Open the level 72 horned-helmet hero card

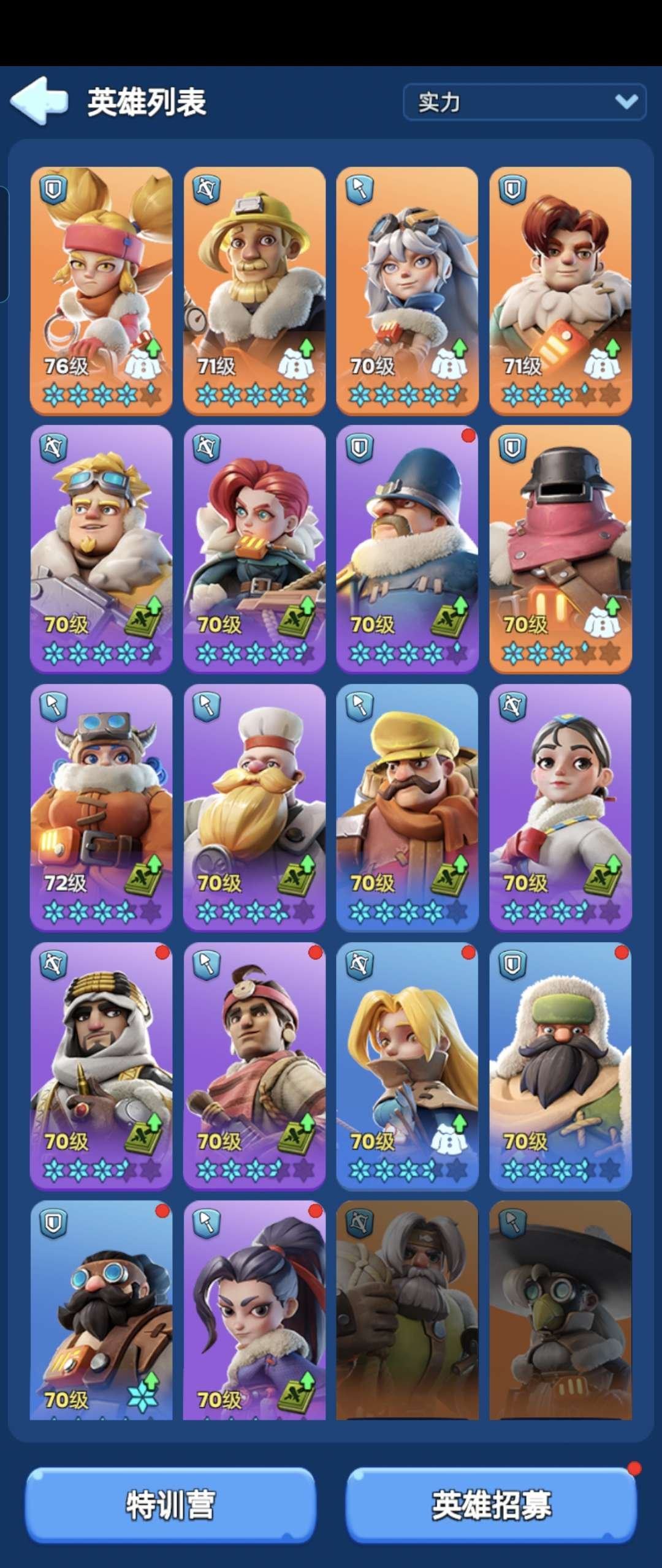tap(101, 807)
